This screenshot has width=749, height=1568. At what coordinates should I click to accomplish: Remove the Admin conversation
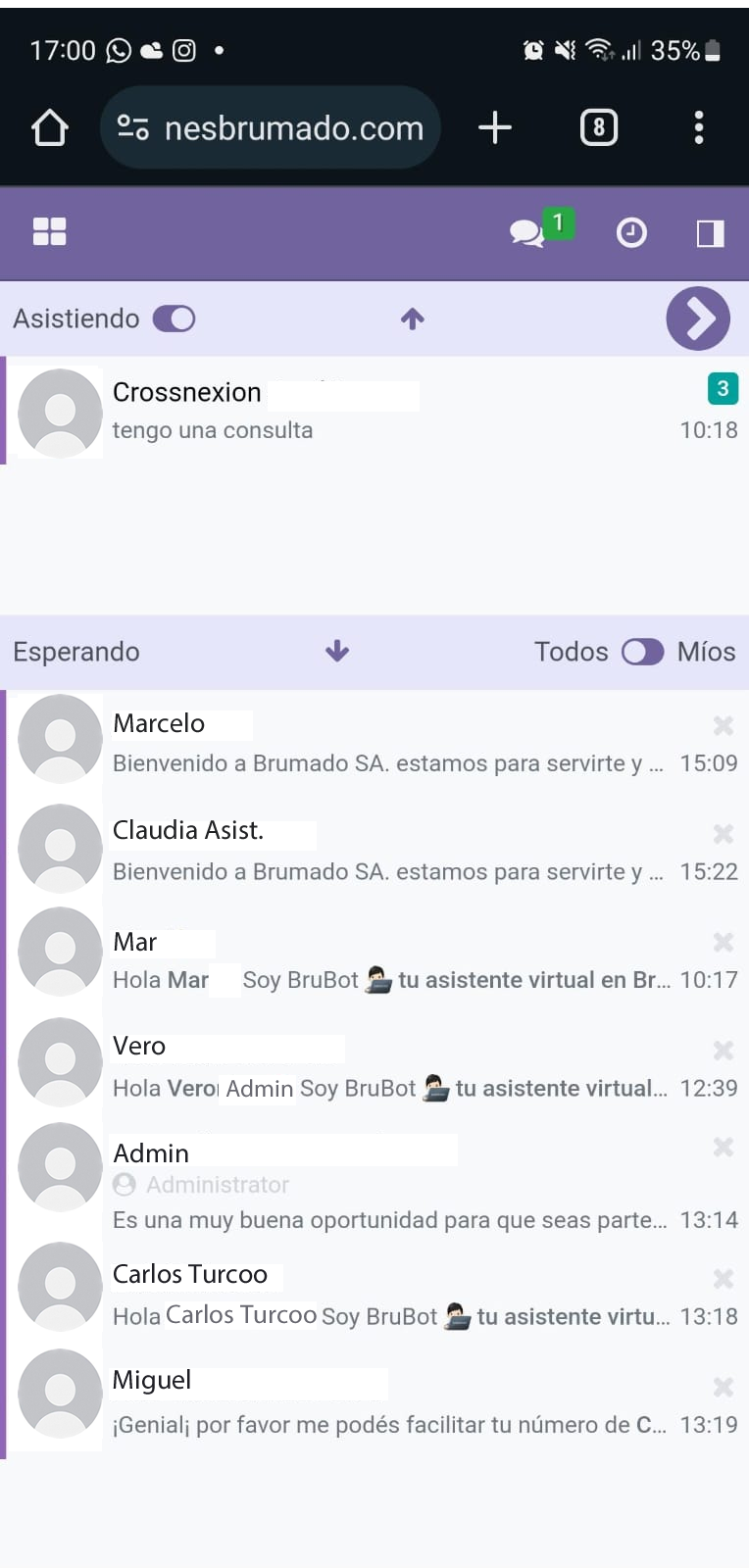tap(724, 1147)
